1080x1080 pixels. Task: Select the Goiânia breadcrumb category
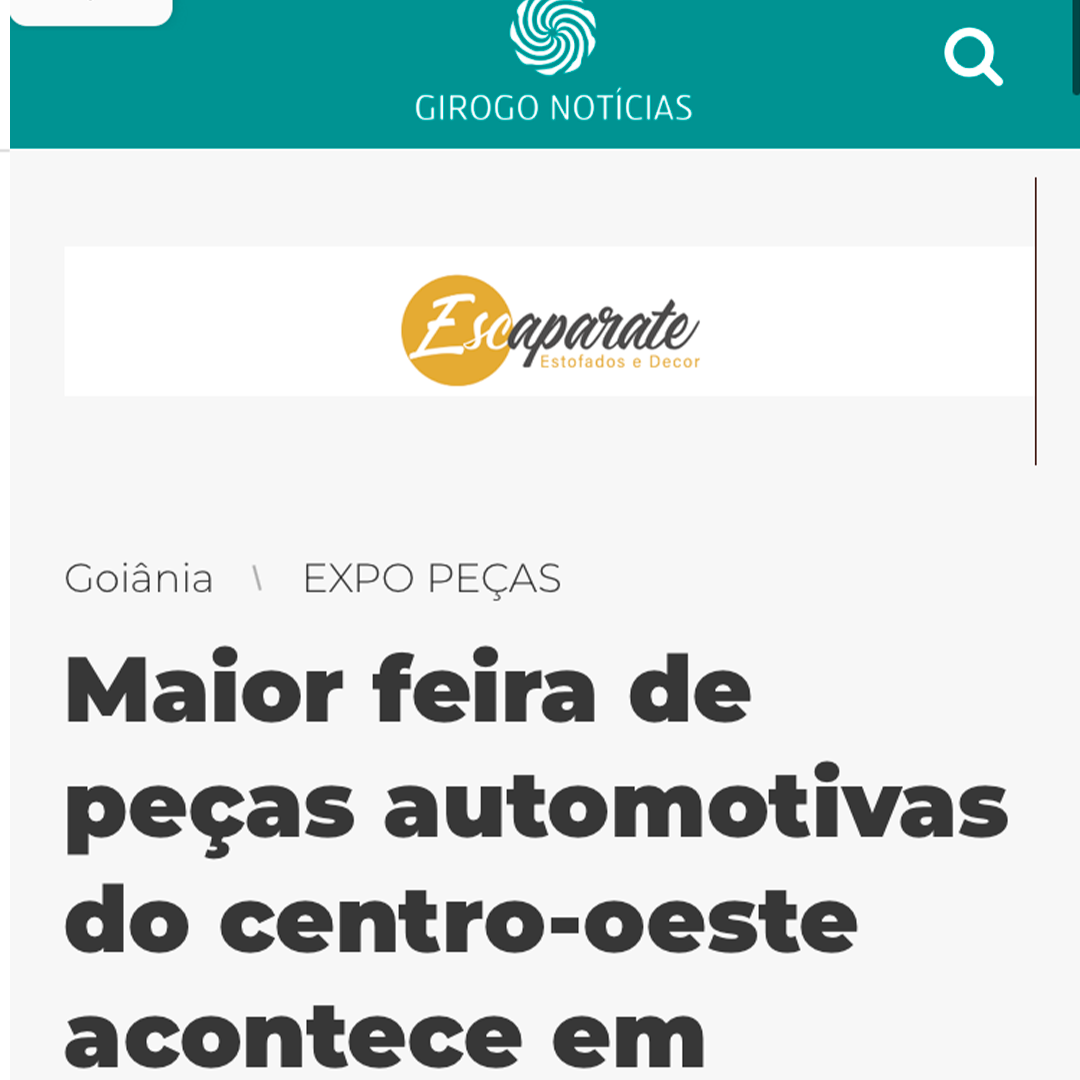coord(139,579)
